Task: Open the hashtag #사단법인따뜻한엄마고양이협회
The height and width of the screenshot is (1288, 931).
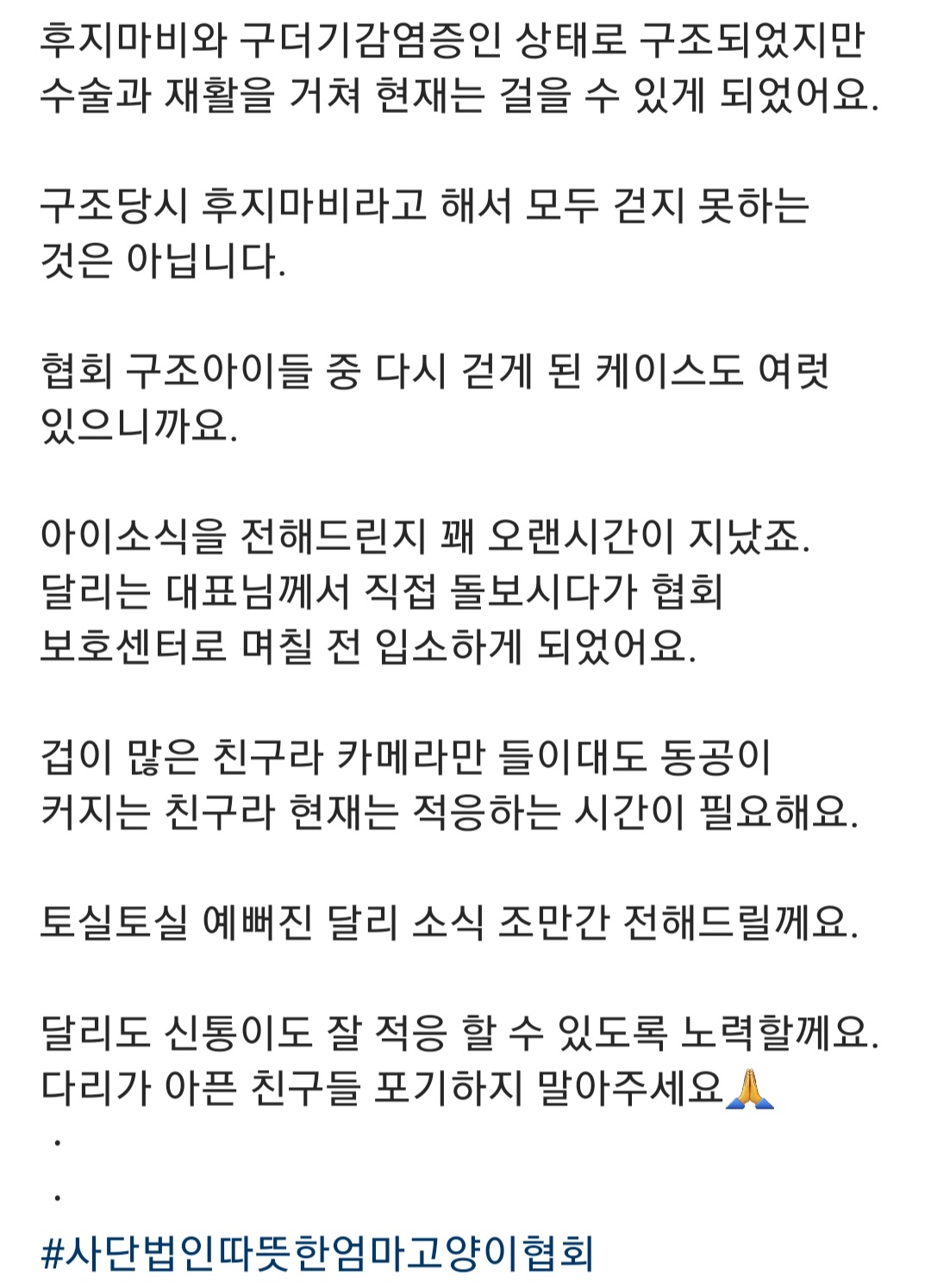Action: 317,1253
